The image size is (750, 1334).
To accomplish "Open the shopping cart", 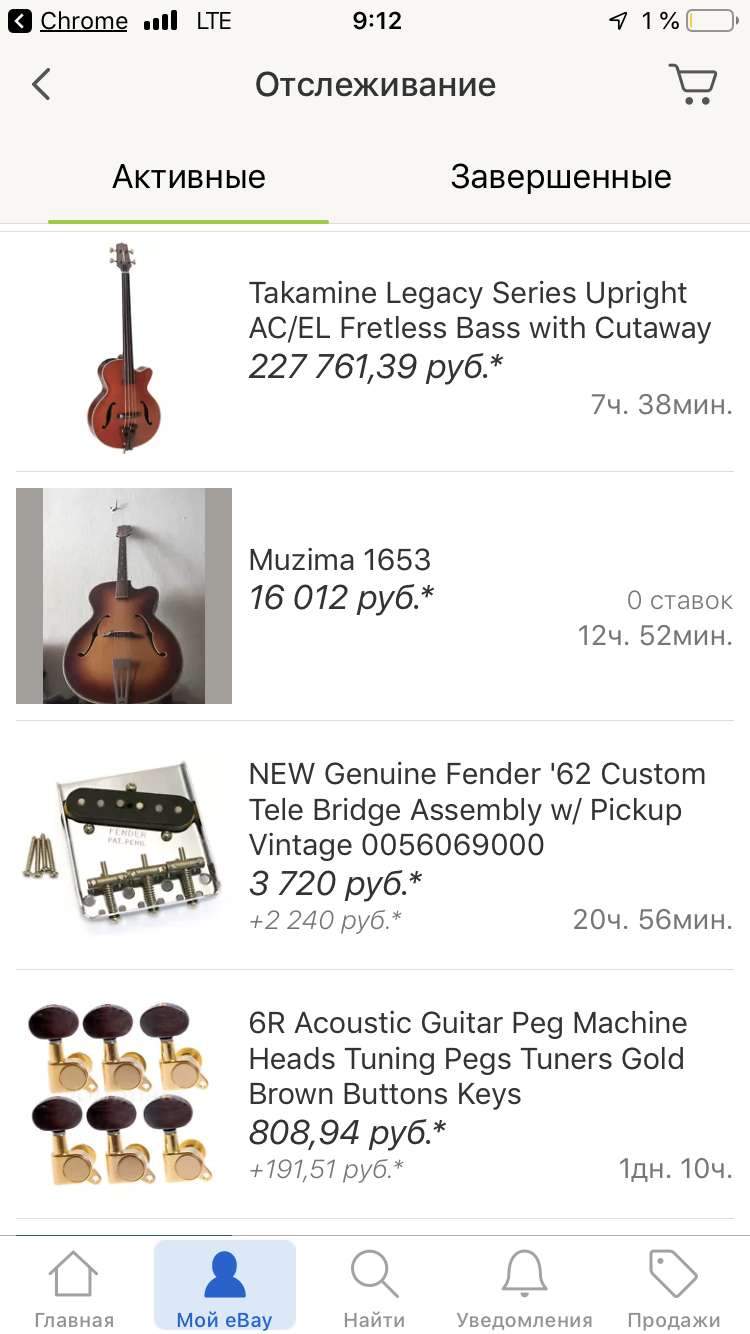I will pyautogui.click(x=692, y=85).
